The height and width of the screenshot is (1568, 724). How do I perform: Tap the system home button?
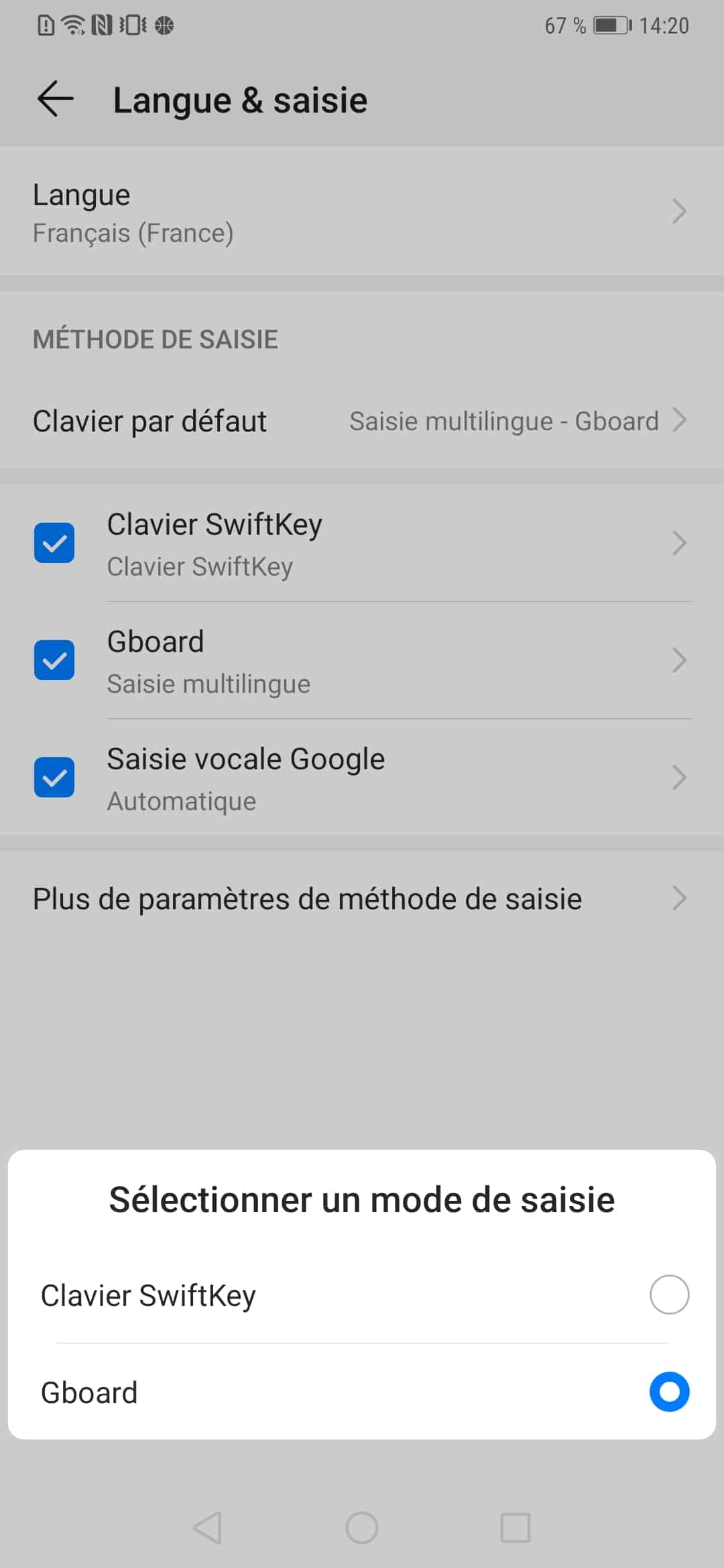click(362, 1528)
